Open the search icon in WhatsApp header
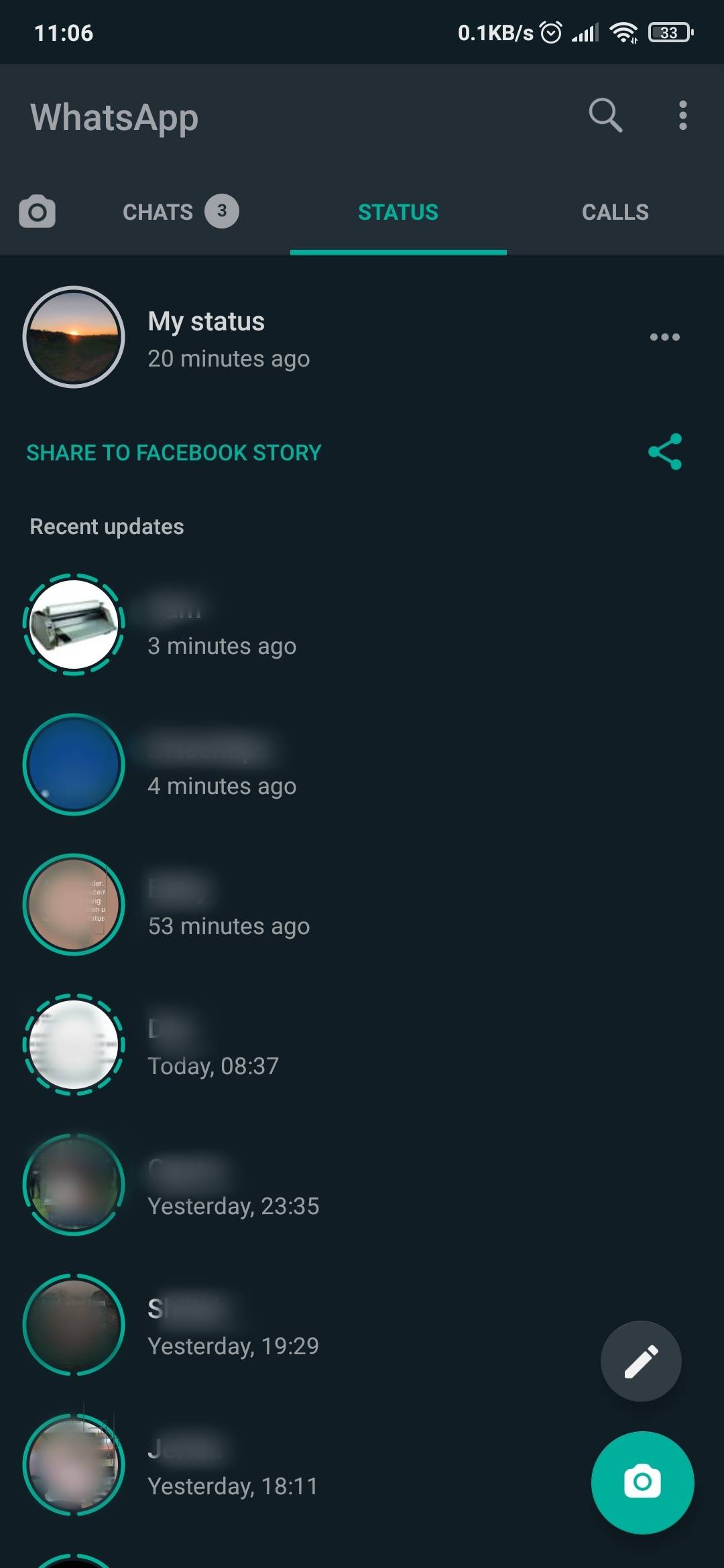The image size is (724, 1568). coord(605,115)
